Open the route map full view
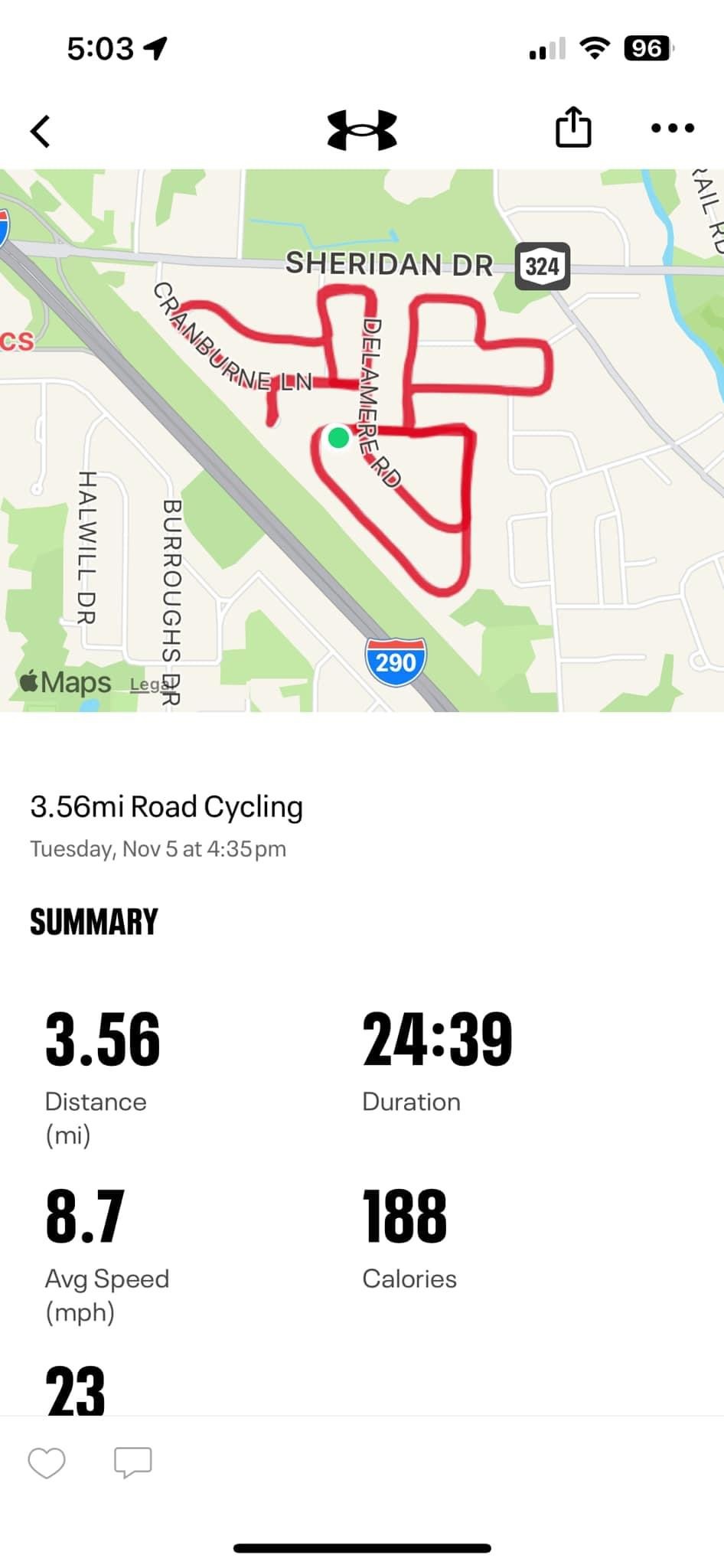 click(x=362, y=440)
